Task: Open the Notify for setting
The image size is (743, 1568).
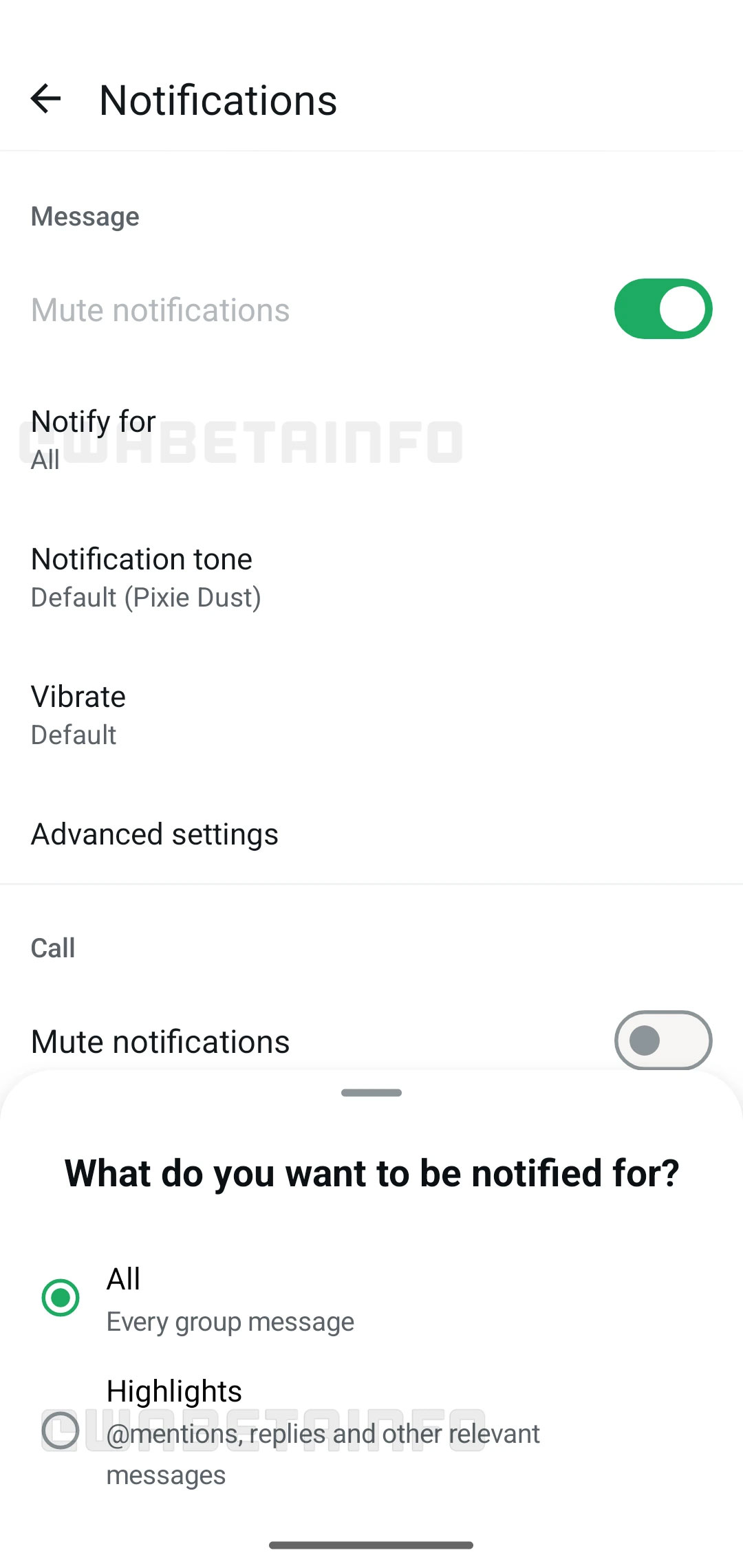Action: (94, 439)
